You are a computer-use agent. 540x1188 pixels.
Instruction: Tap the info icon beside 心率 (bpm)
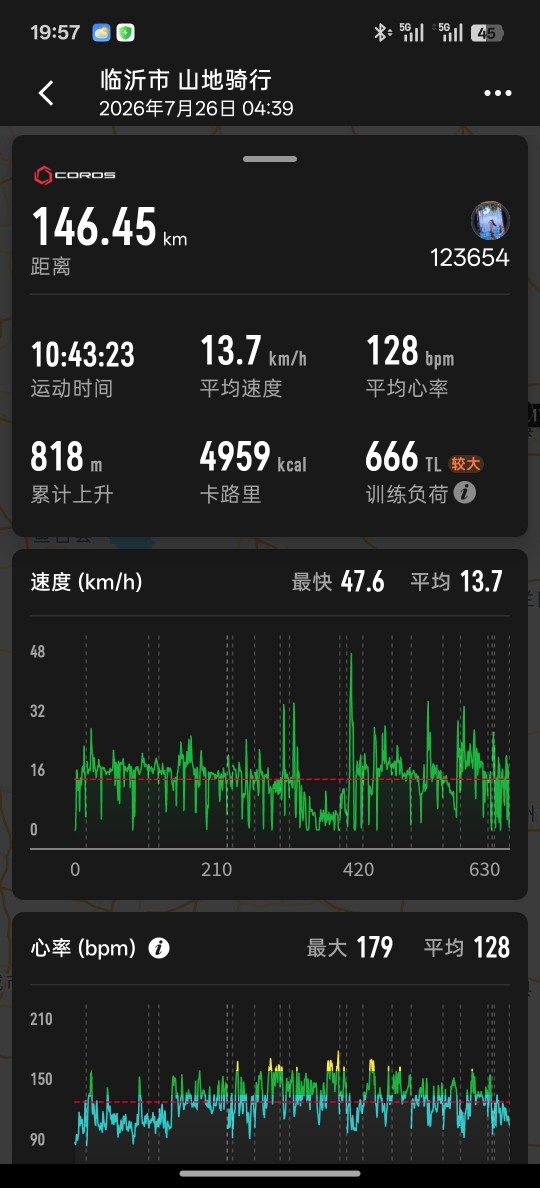pos(159,948)
